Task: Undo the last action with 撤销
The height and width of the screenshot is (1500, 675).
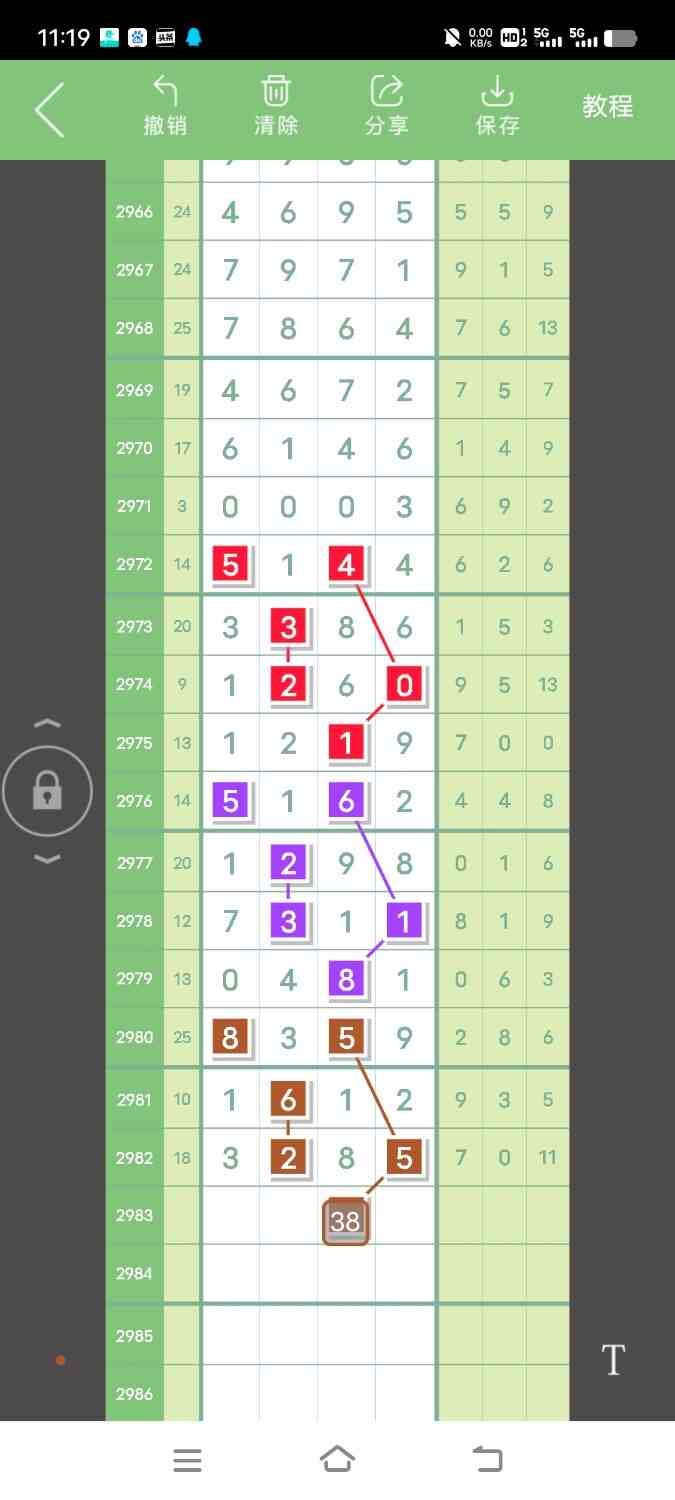Action: [x=165, y=106]
